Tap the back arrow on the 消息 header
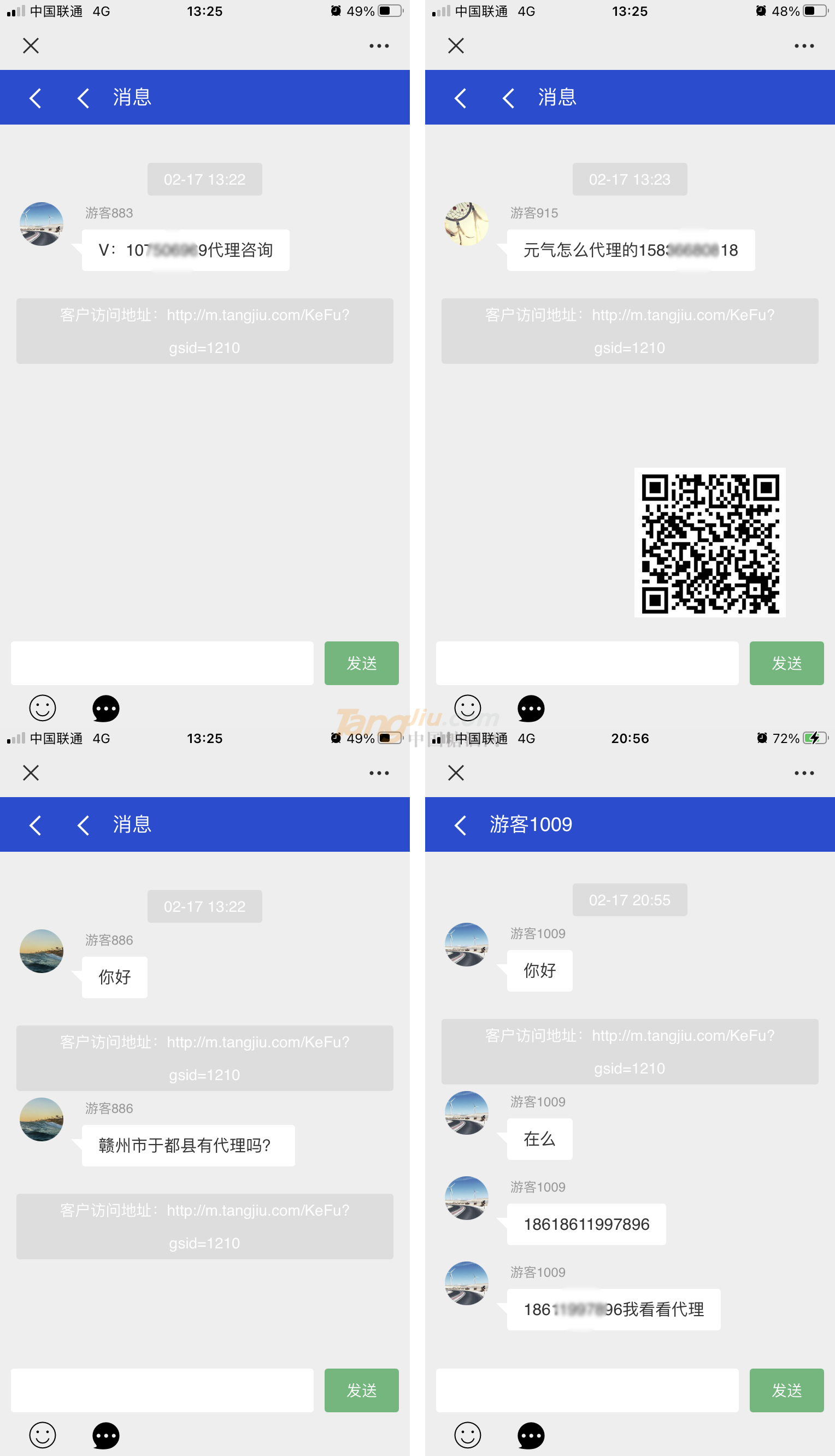Screen dimensions: 835x1456 coord(35,97)
